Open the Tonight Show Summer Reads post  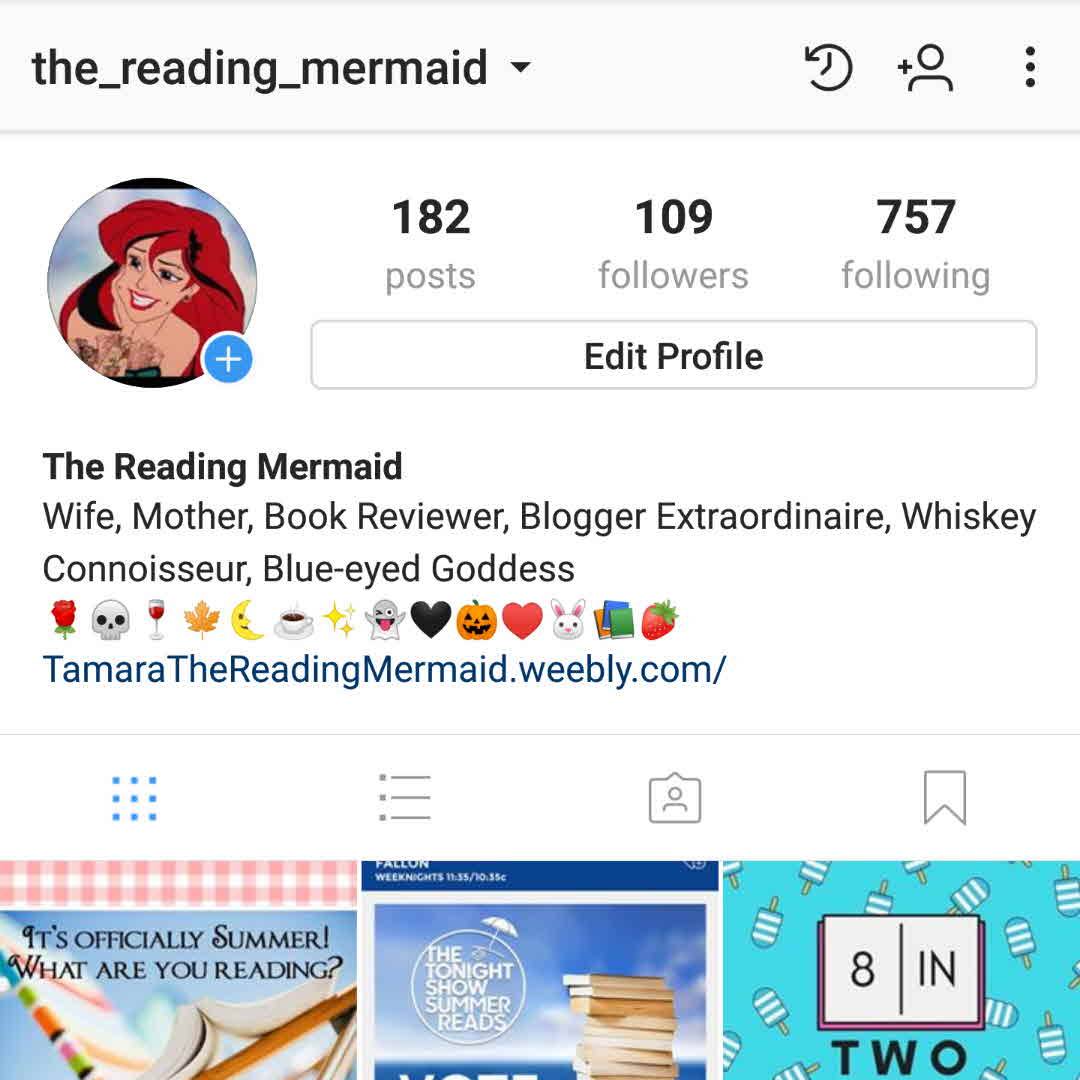coord(540,970)
